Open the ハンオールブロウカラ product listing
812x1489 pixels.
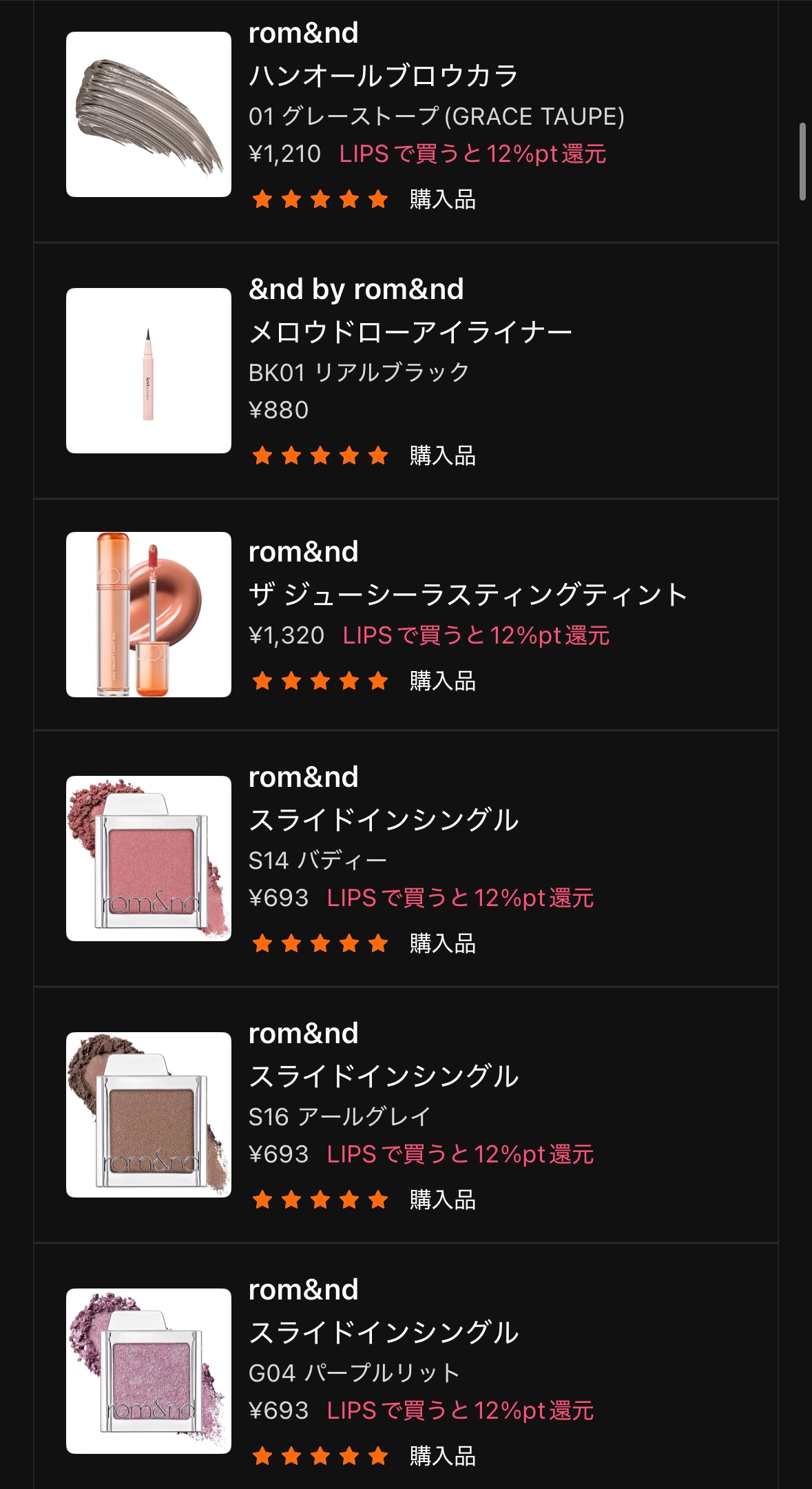pyautogui.click(x=386, y=76)
